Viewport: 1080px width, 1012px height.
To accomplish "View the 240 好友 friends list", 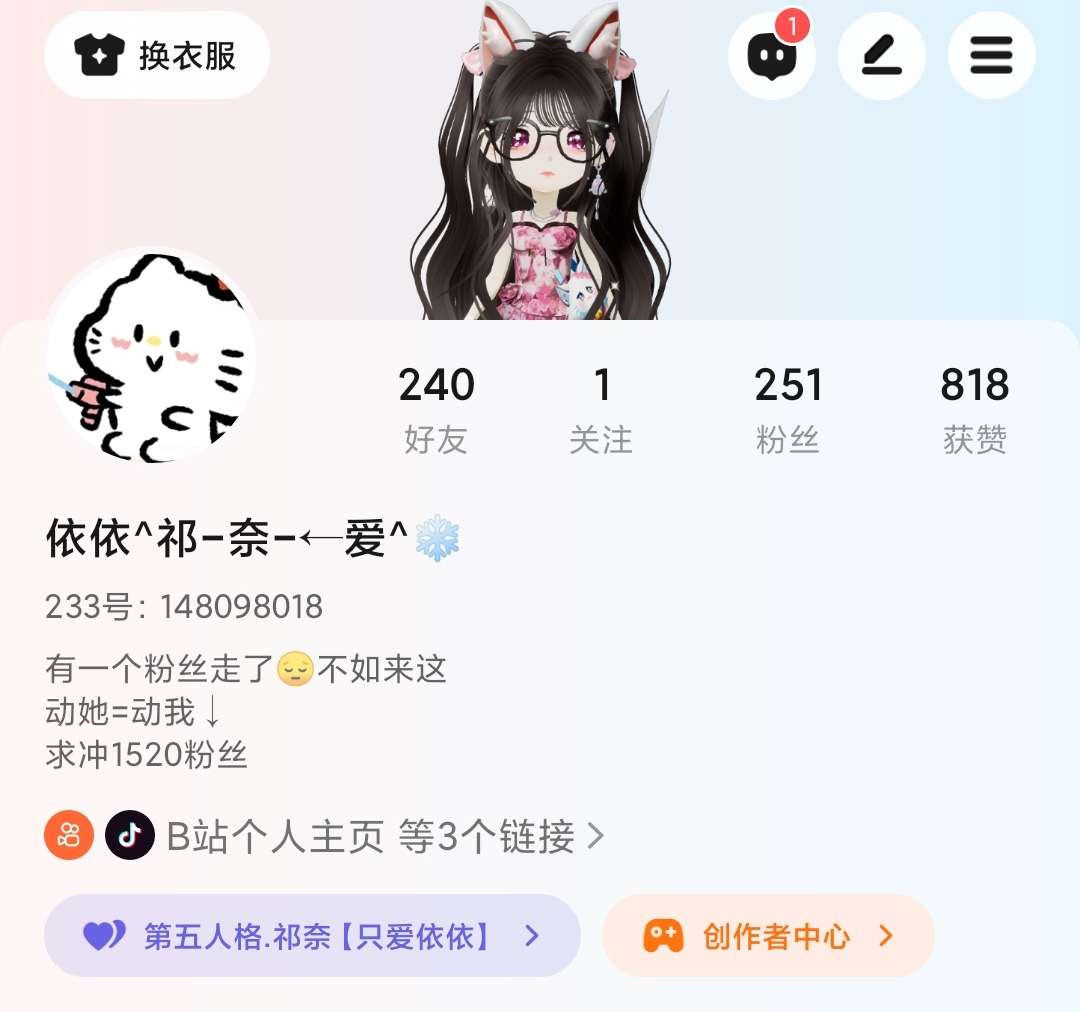I will pos(436,410).
